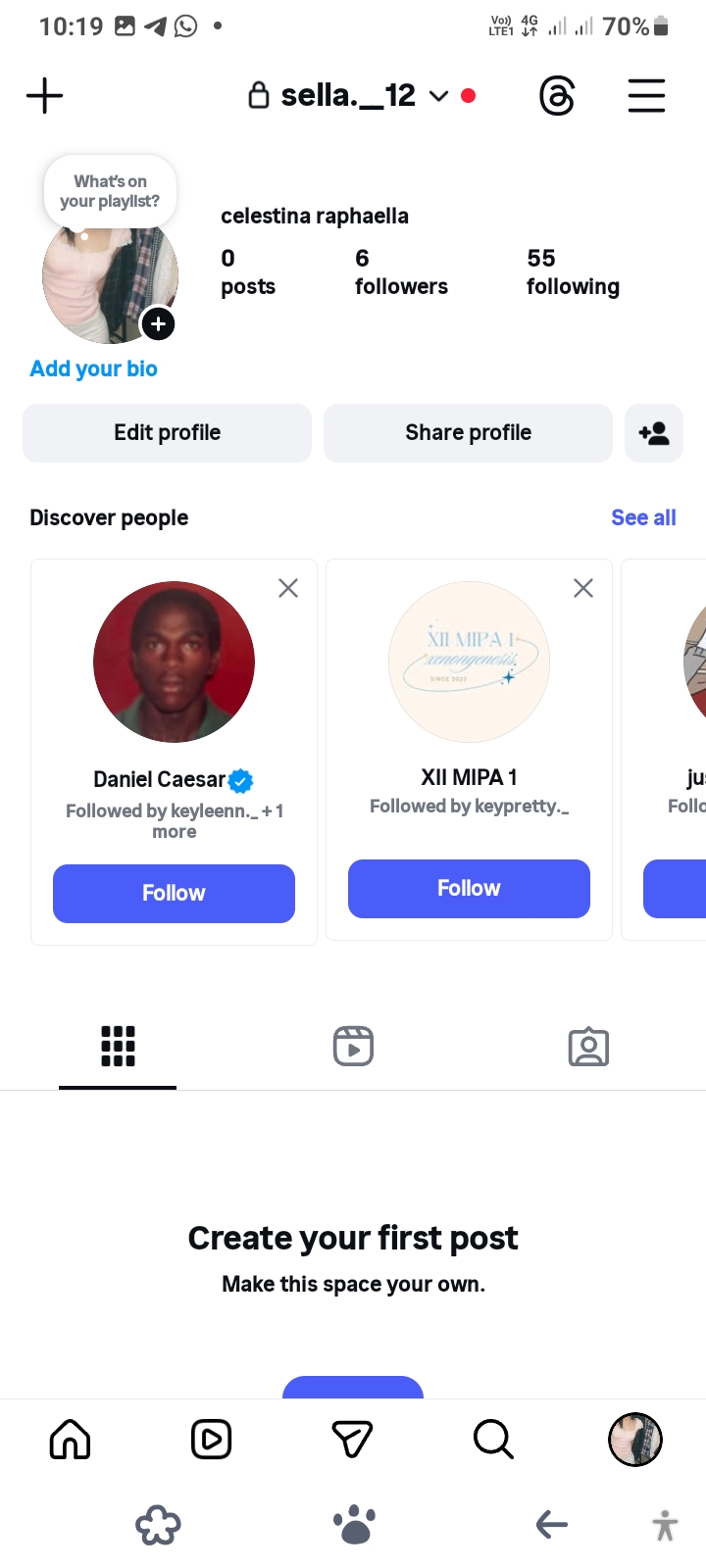
Task: Add a story via the profile picture plus badge
Action: [158, 324]
